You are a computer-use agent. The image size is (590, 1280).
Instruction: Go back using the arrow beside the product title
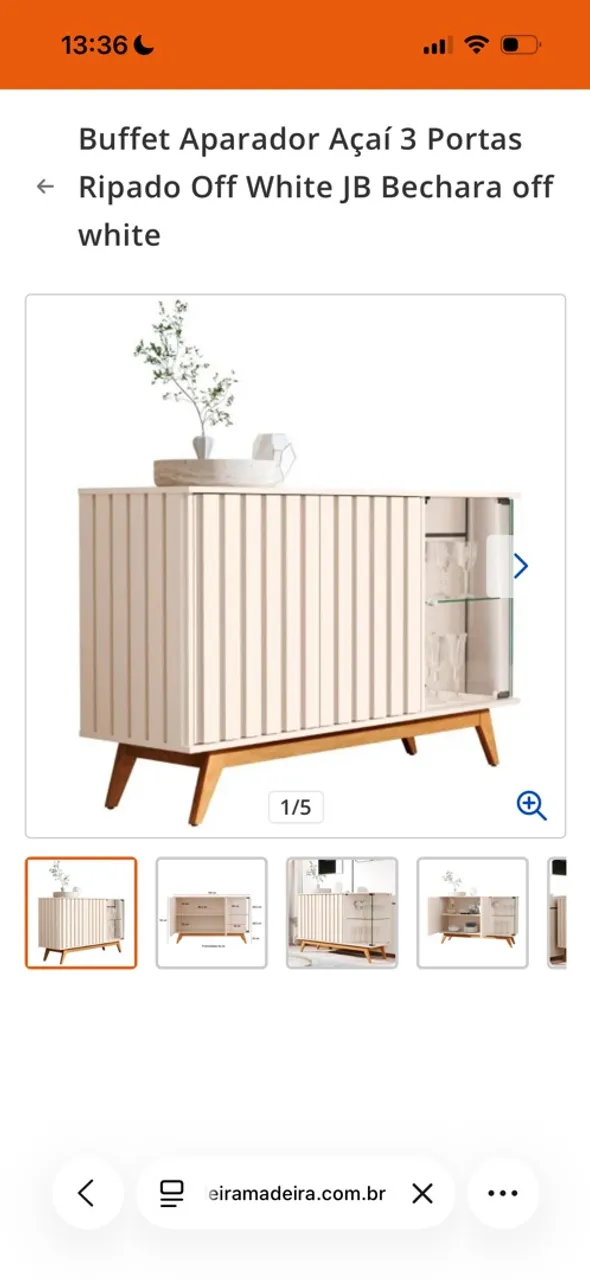pos(45,186)
